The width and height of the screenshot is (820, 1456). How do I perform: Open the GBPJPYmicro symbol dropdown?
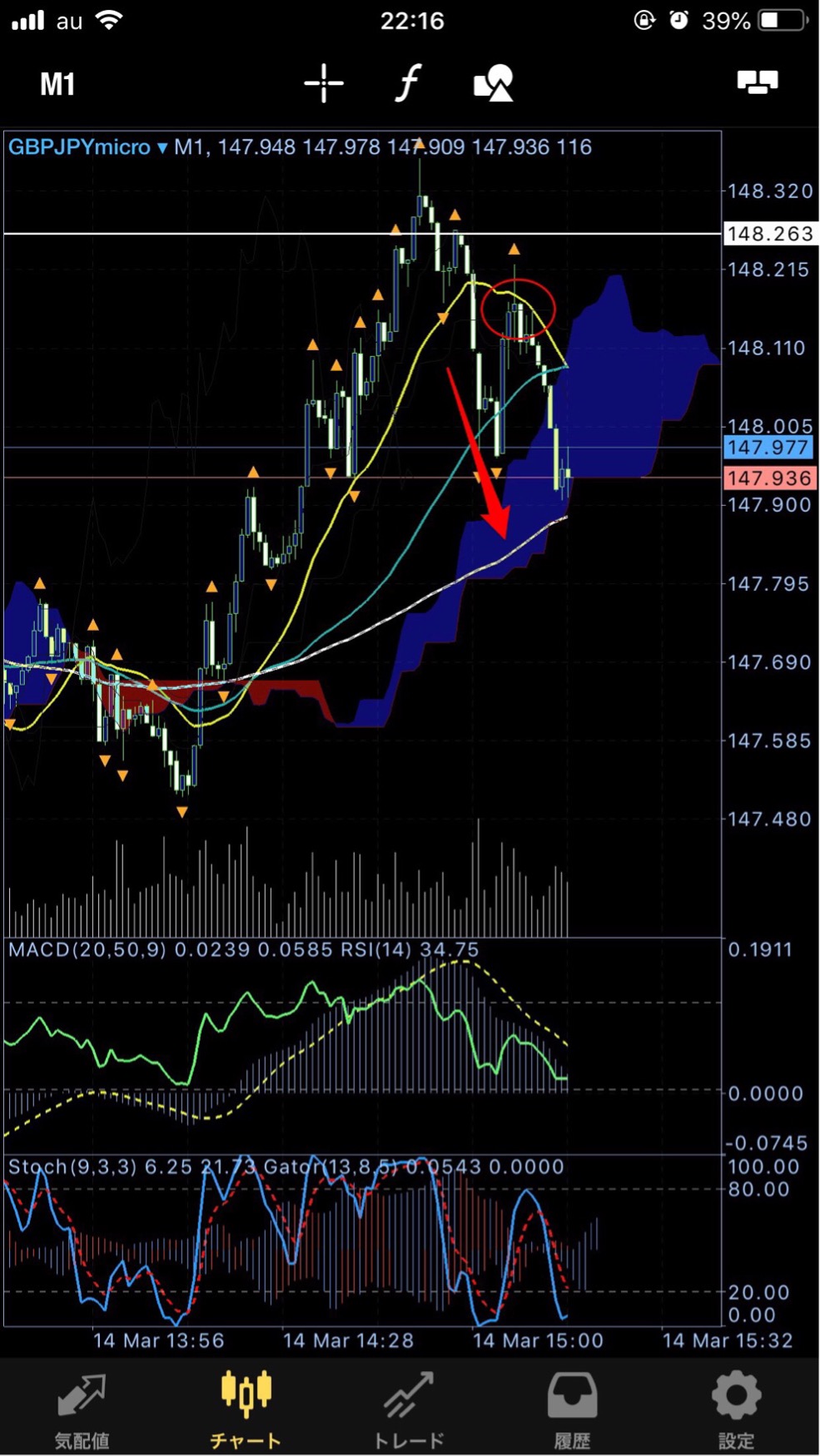[x=88, y=147]
